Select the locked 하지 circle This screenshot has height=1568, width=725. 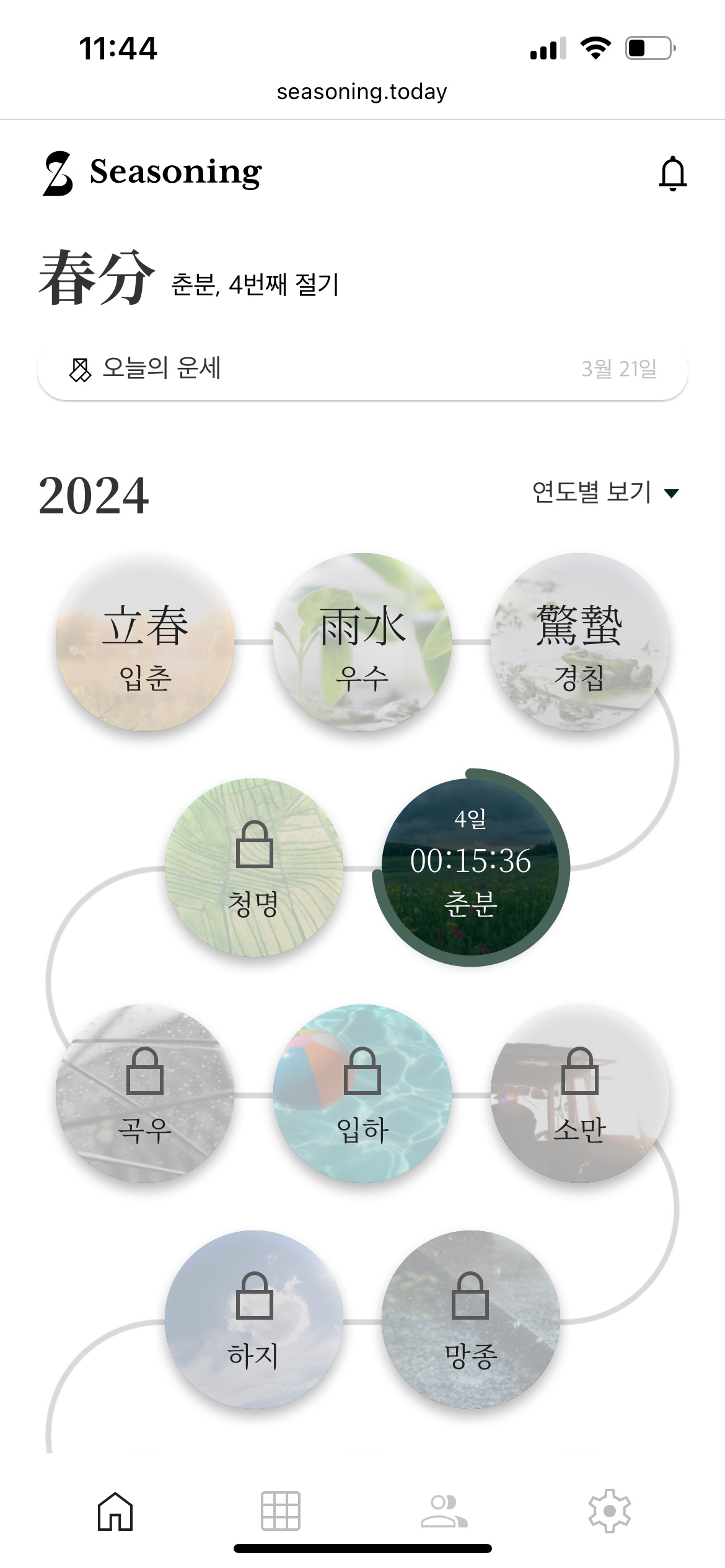coord(254,1319)
